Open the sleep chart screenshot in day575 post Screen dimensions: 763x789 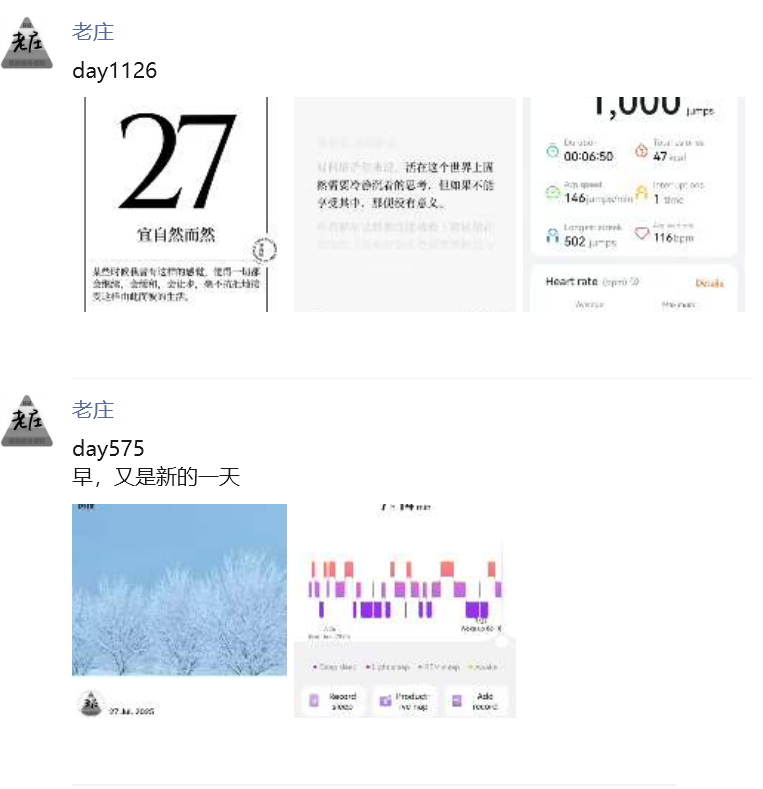pyautogui.click(x=405, y=611)
